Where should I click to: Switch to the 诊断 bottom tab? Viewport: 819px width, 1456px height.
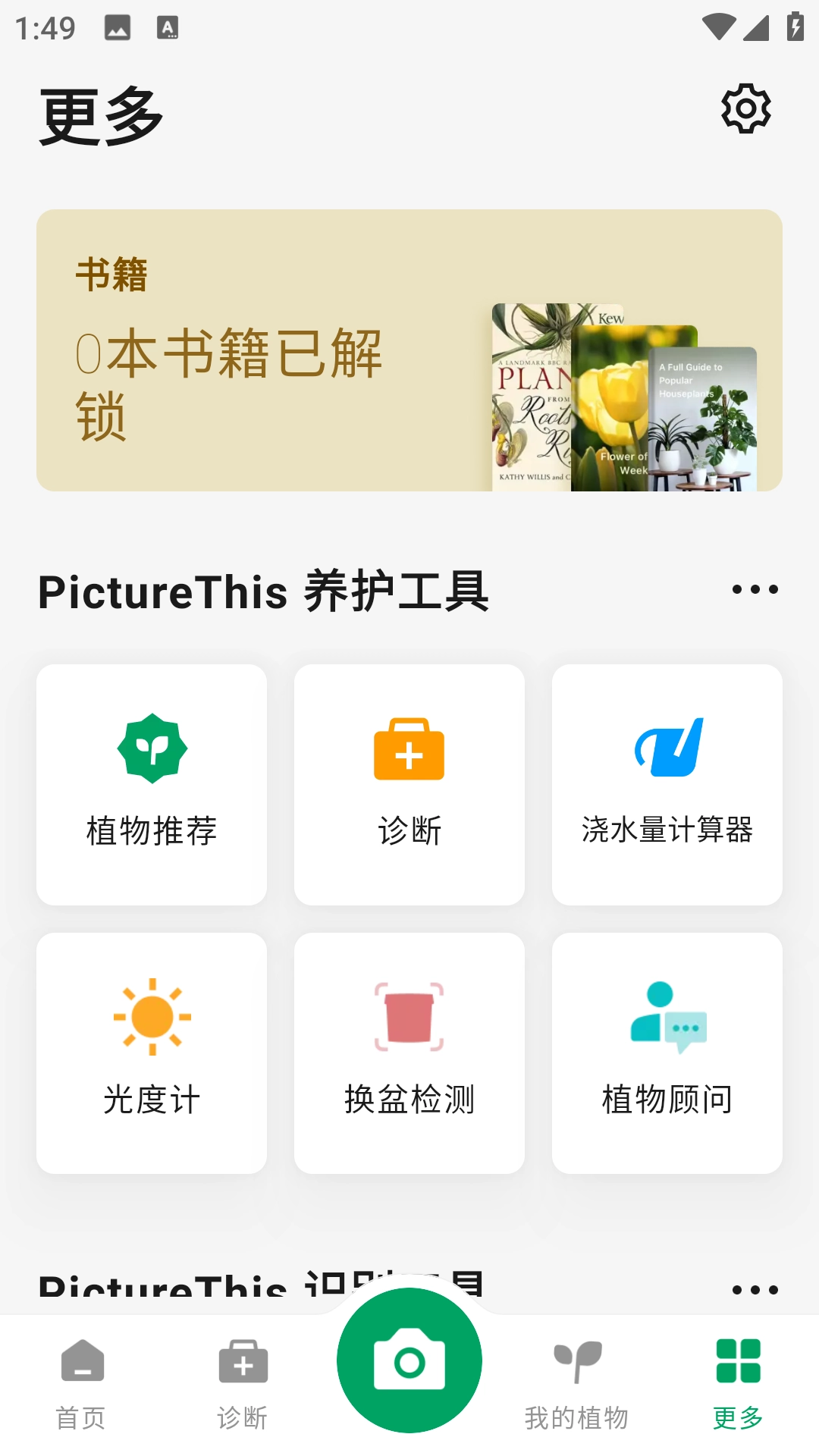[x=243, y=1383]
